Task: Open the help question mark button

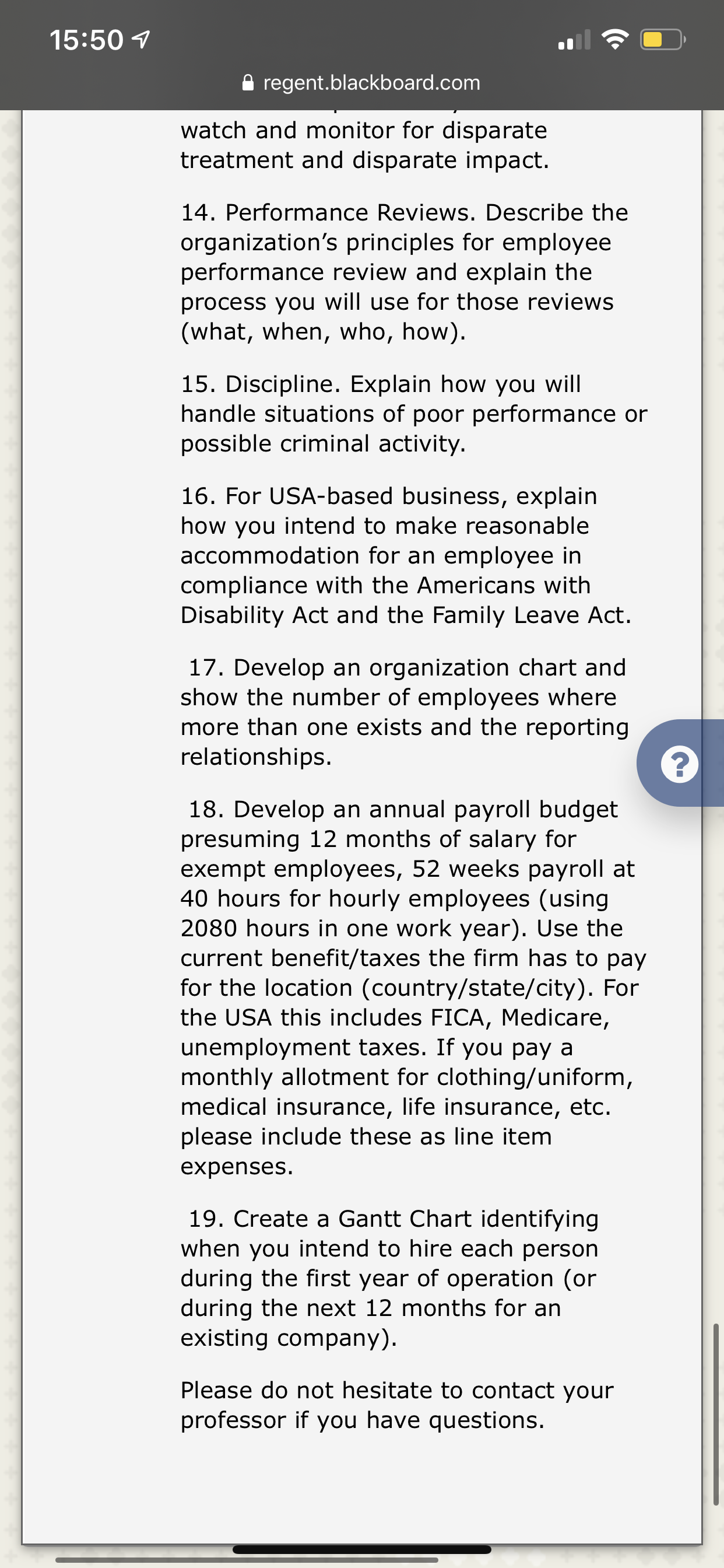Action: [x=680, y=764]
